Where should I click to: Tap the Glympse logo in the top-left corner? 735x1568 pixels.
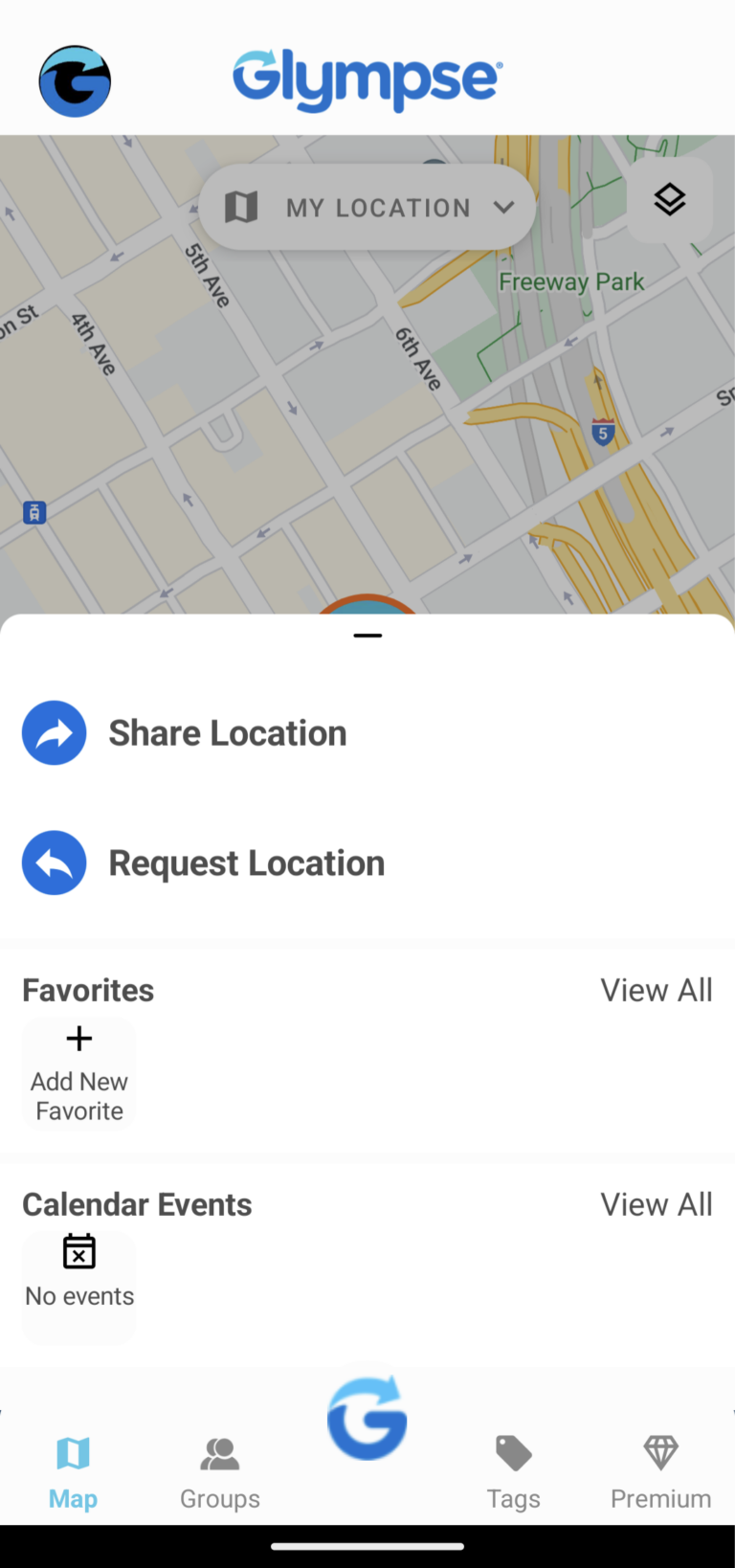click(74, 80)
